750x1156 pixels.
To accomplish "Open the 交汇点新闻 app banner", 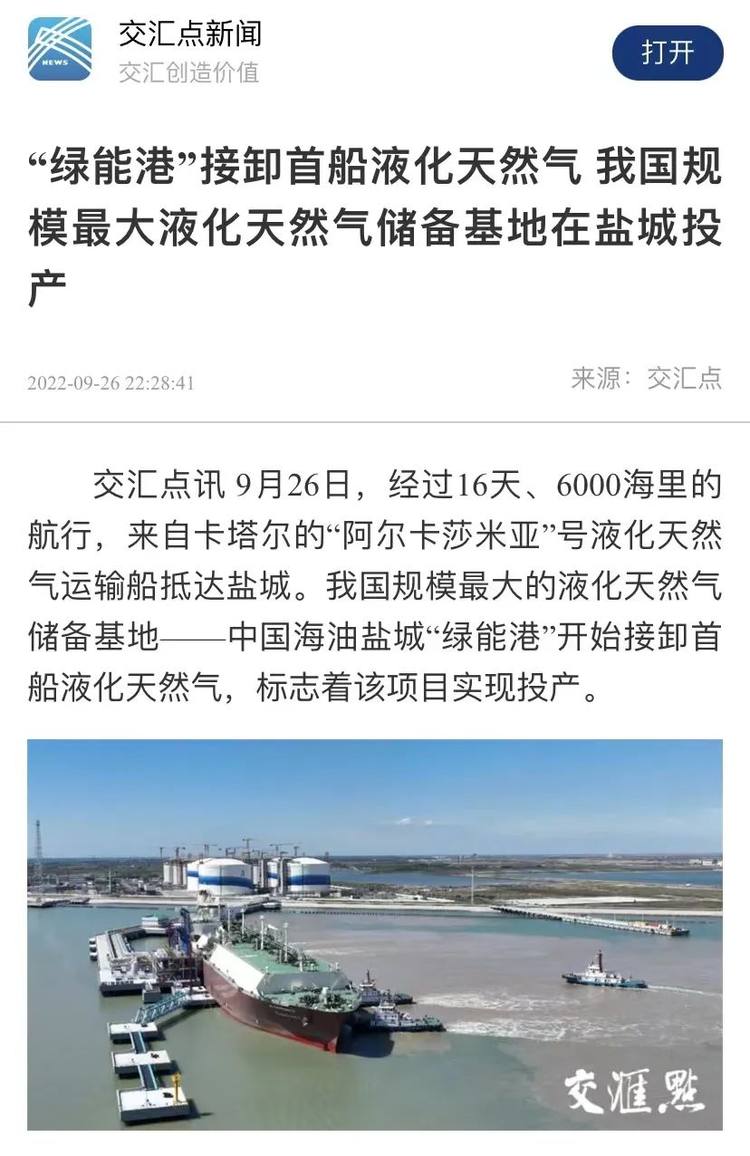I will point(189,34).
